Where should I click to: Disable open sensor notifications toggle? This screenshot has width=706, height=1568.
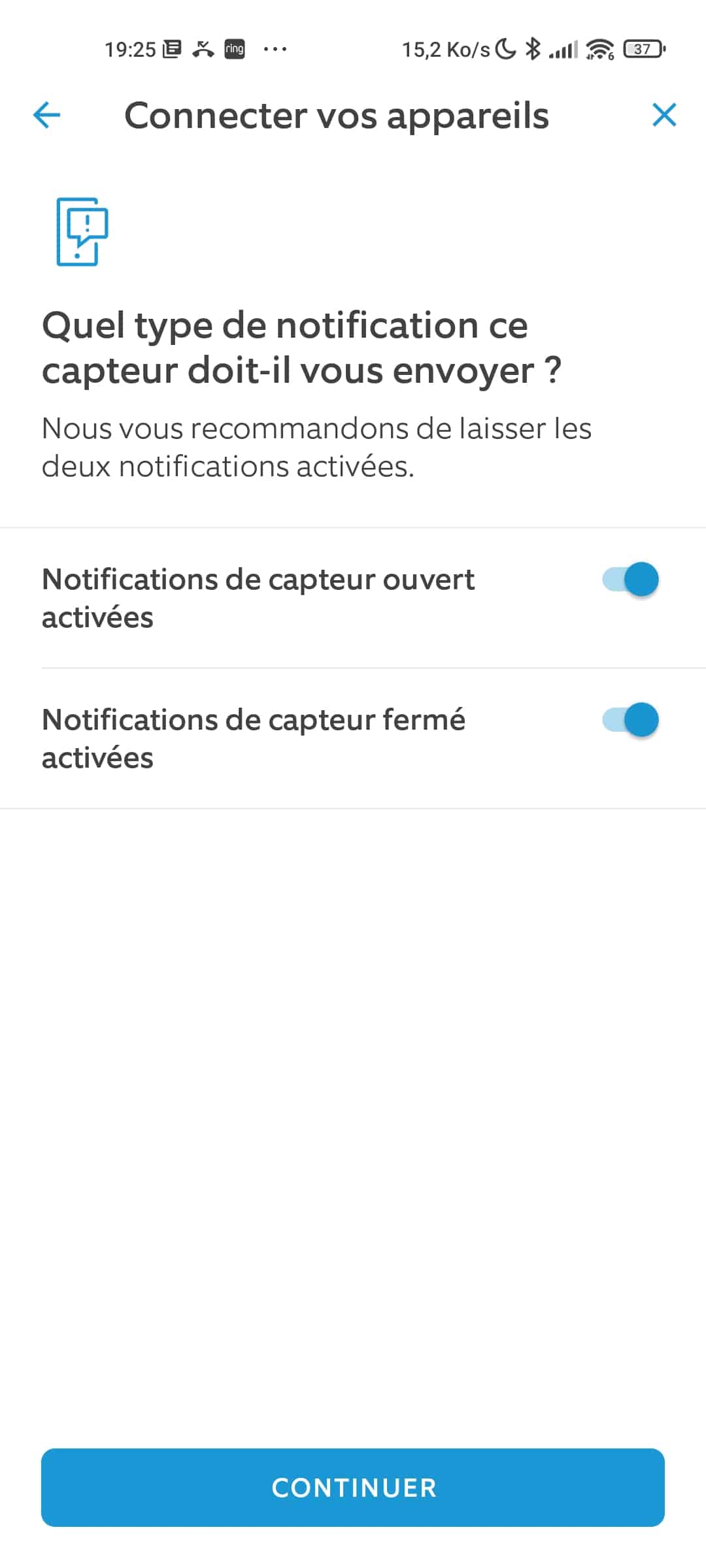[x=630, y=580]
